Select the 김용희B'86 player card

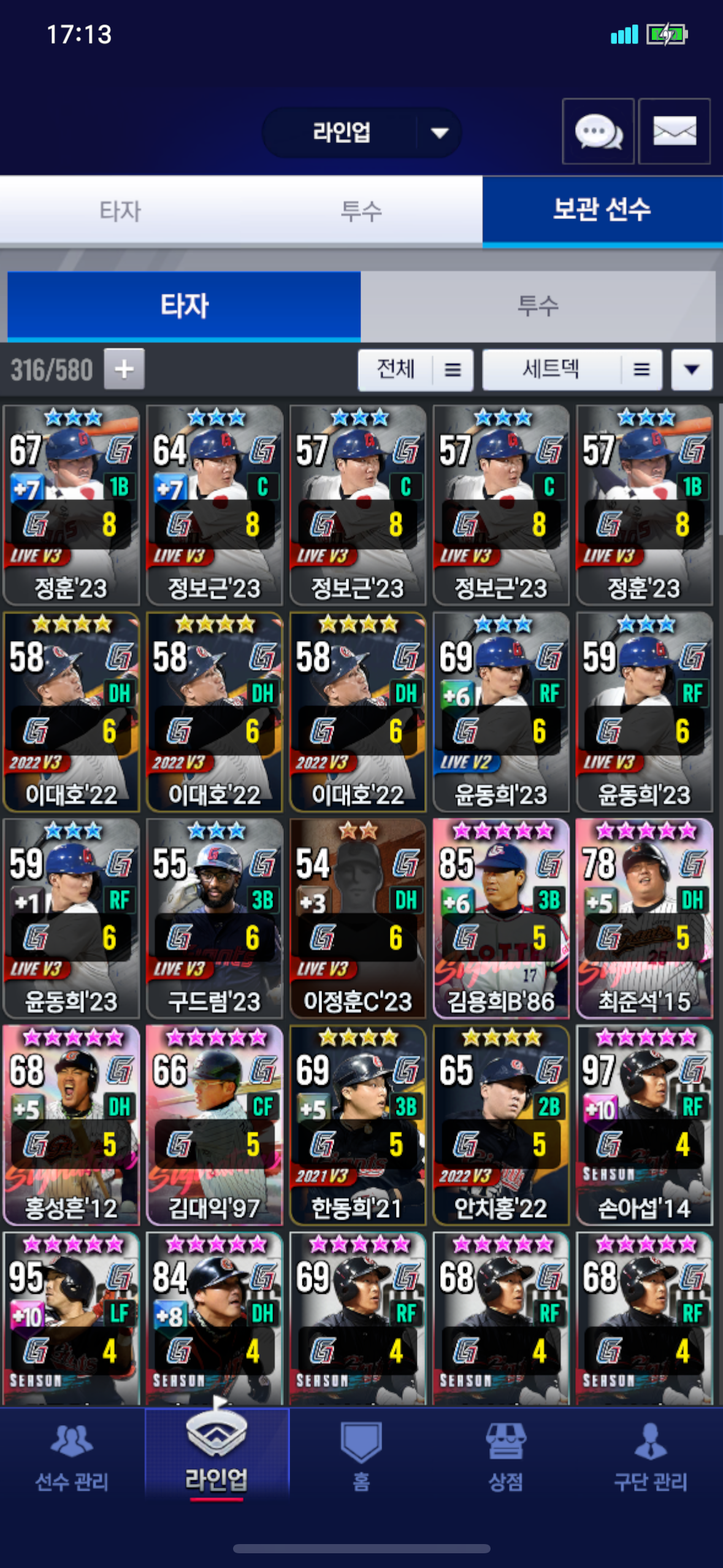(501, 918)
